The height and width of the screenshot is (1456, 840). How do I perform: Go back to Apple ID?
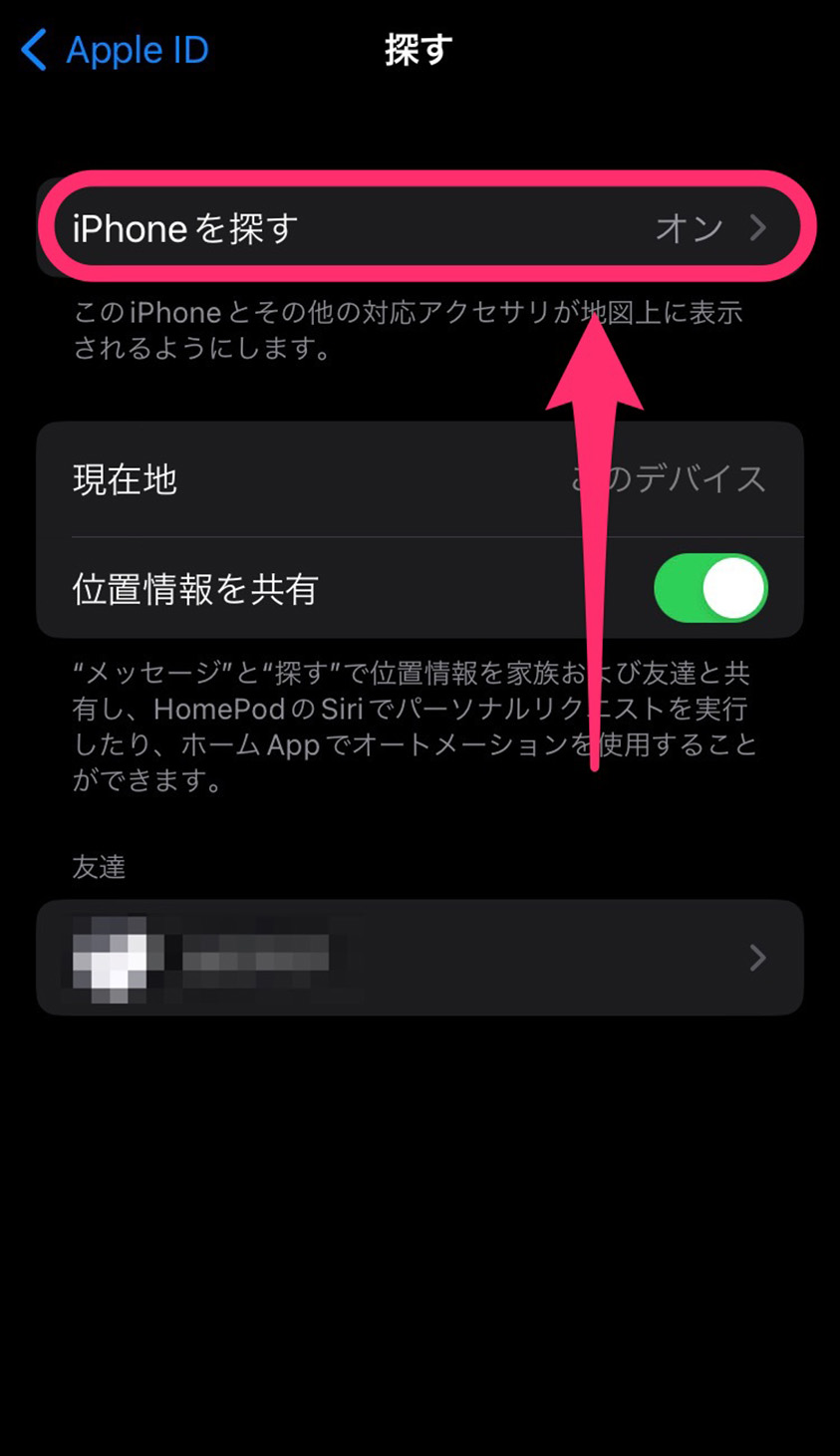[x=115, y=50]
